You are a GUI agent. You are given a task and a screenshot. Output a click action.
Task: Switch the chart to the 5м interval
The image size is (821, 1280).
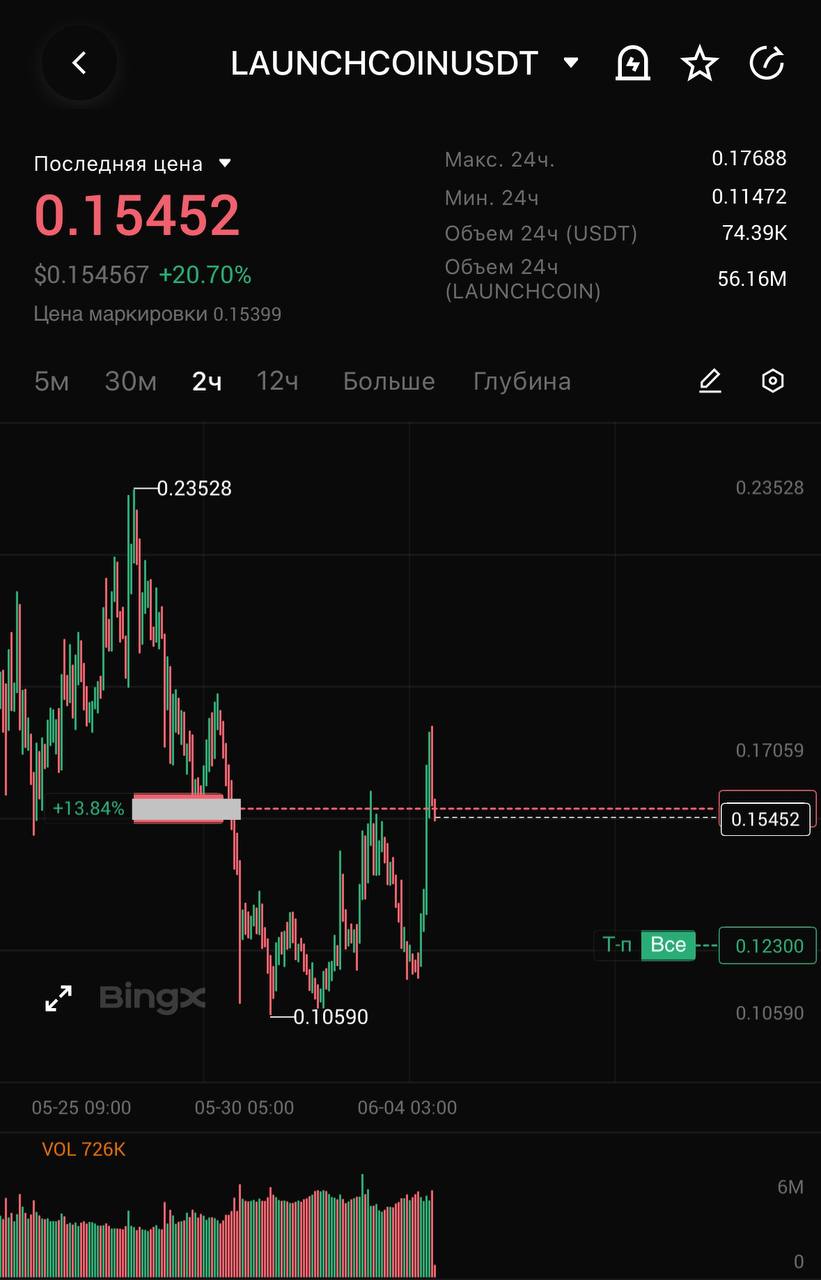tap(51, 381)
